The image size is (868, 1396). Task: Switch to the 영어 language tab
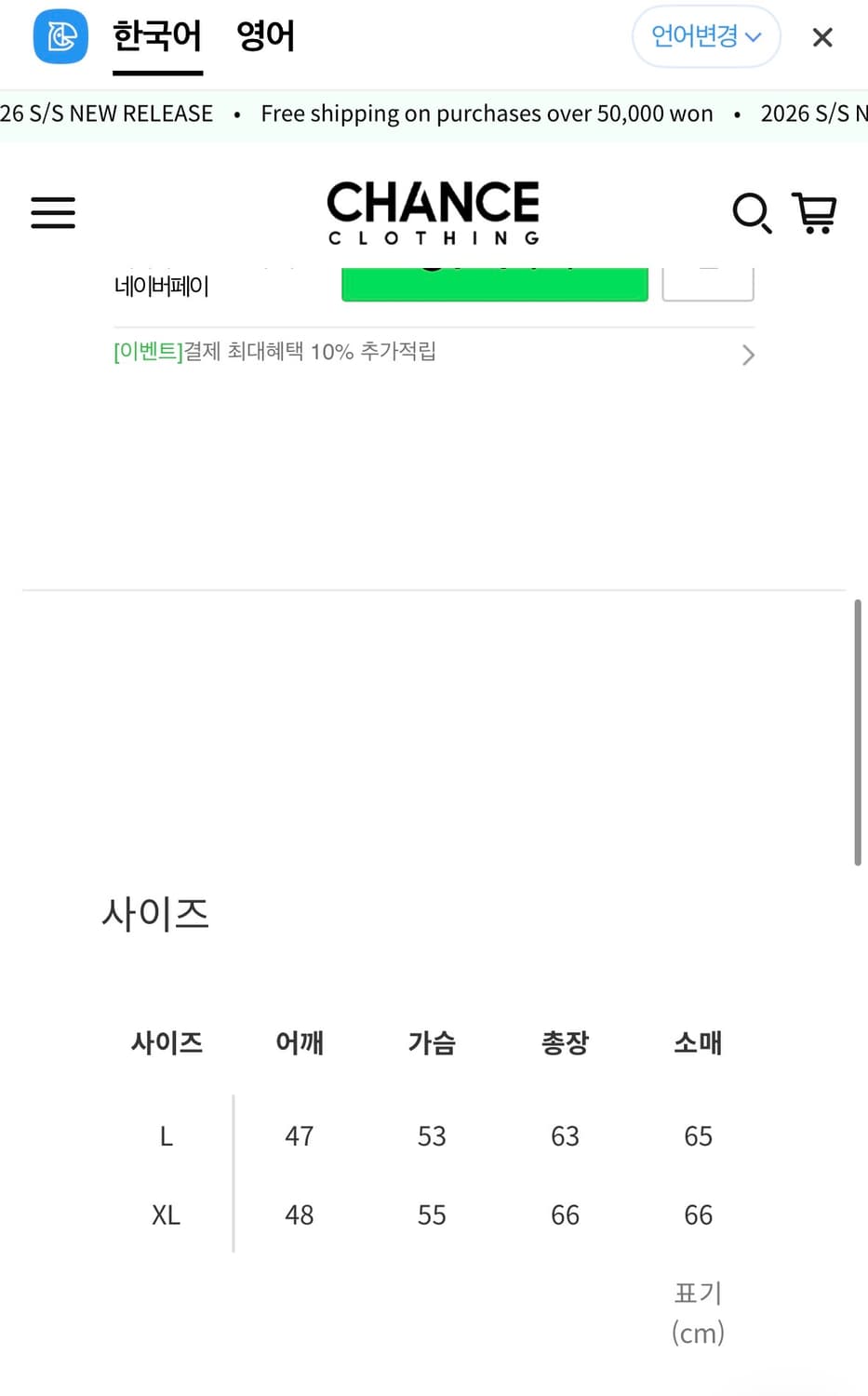click(x=267, y=35)
